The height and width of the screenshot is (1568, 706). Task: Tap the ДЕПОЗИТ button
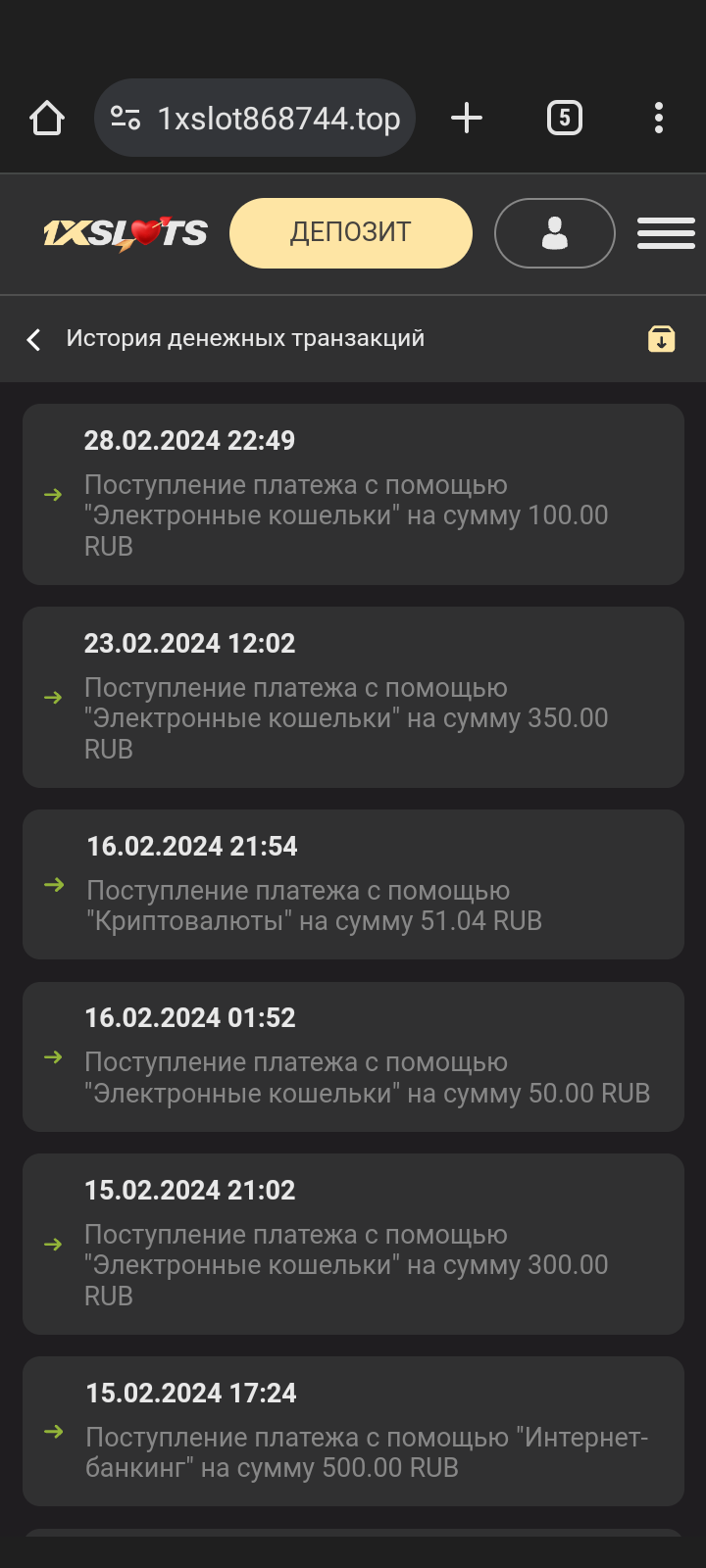[350, 233]
